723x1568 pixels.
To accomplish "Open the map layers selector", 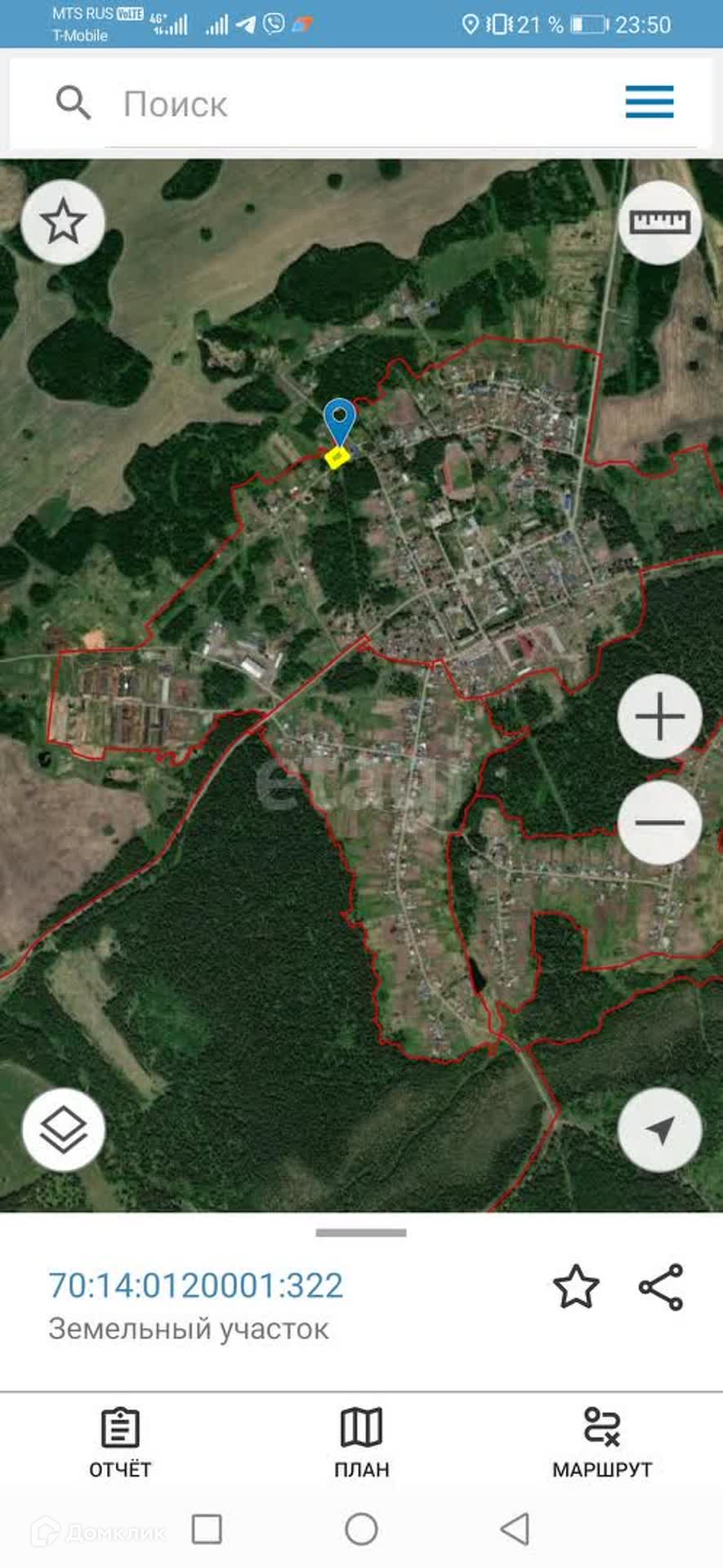I will [63, 1130].
